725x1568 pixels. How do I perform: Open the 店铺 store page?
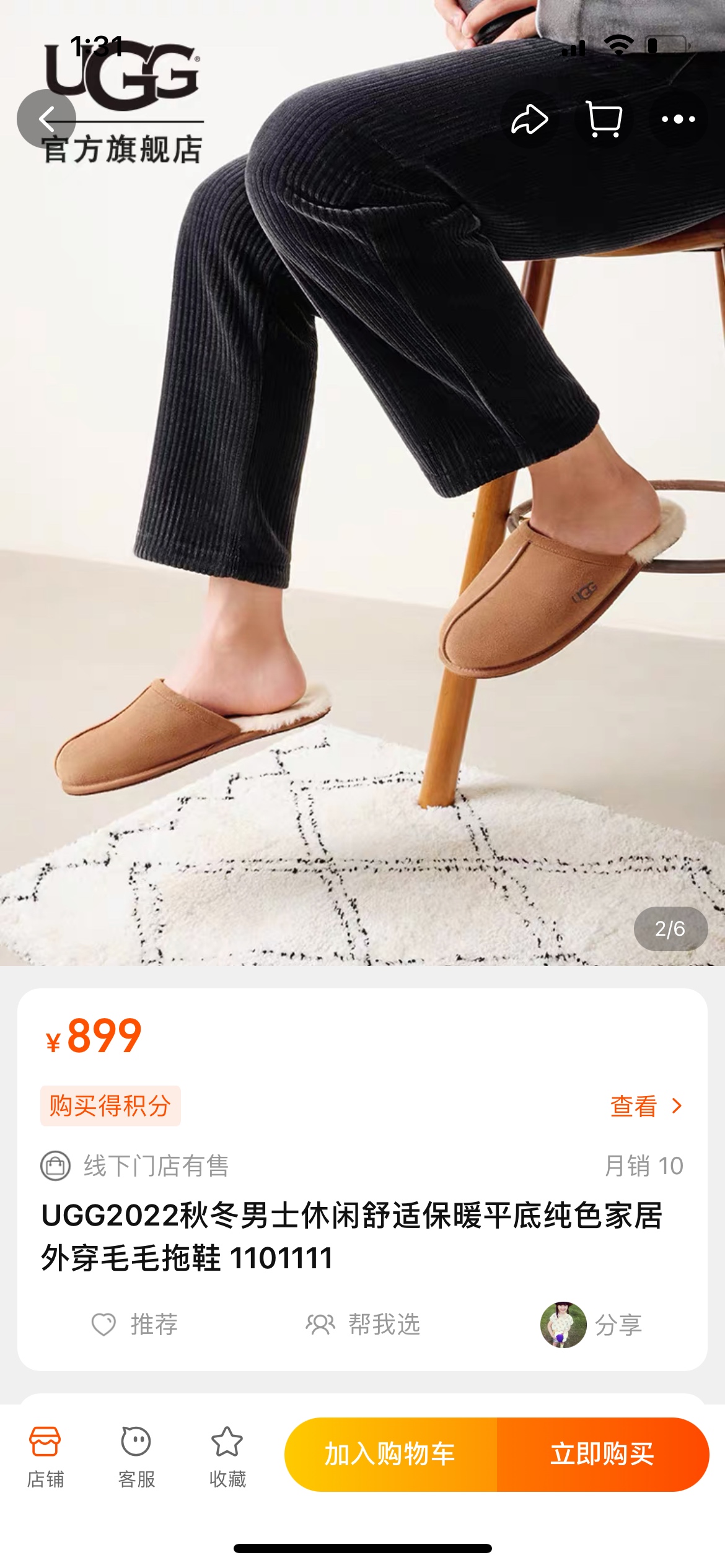tap(45, 1457)
